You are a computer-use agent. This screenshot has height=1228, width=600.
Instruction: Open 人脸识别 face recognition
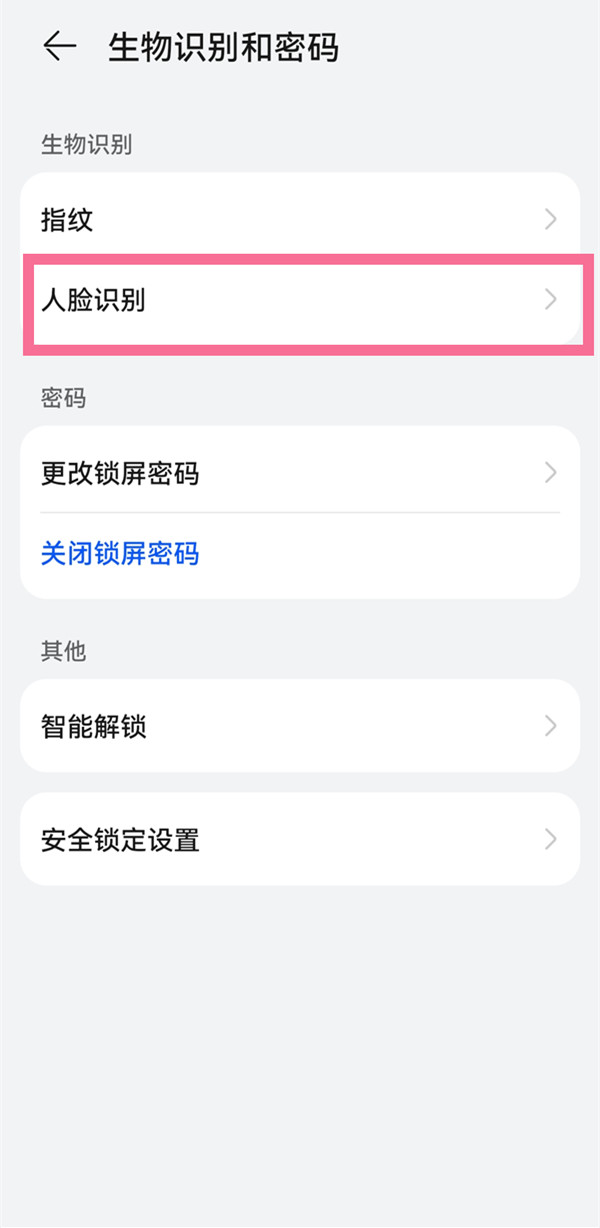pyautogui.click(x=300, y=300)
